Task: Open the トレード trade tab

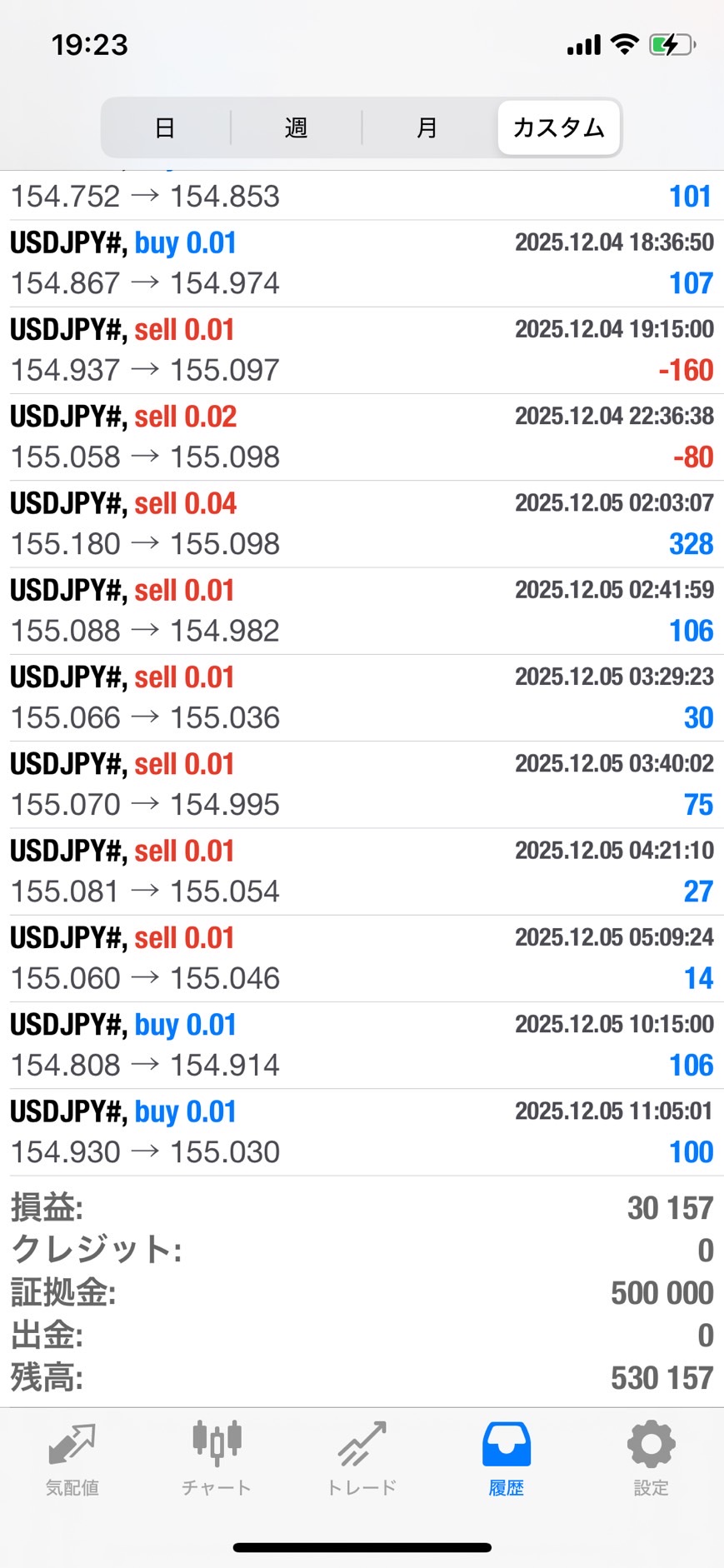Action: pos(362,1460)
